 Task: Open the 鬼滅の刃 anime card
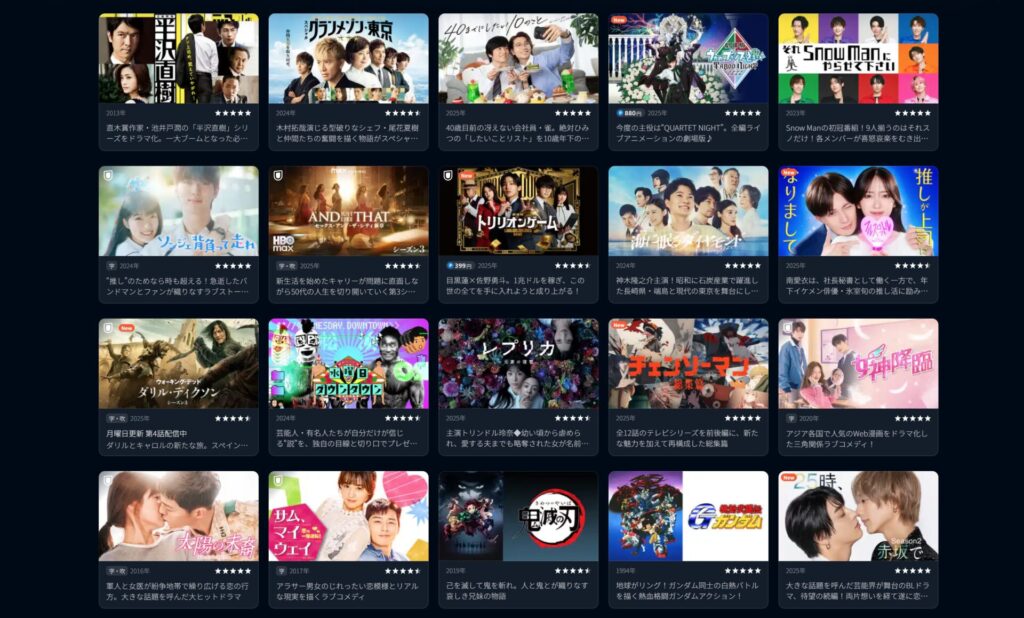tap(518, 516)
